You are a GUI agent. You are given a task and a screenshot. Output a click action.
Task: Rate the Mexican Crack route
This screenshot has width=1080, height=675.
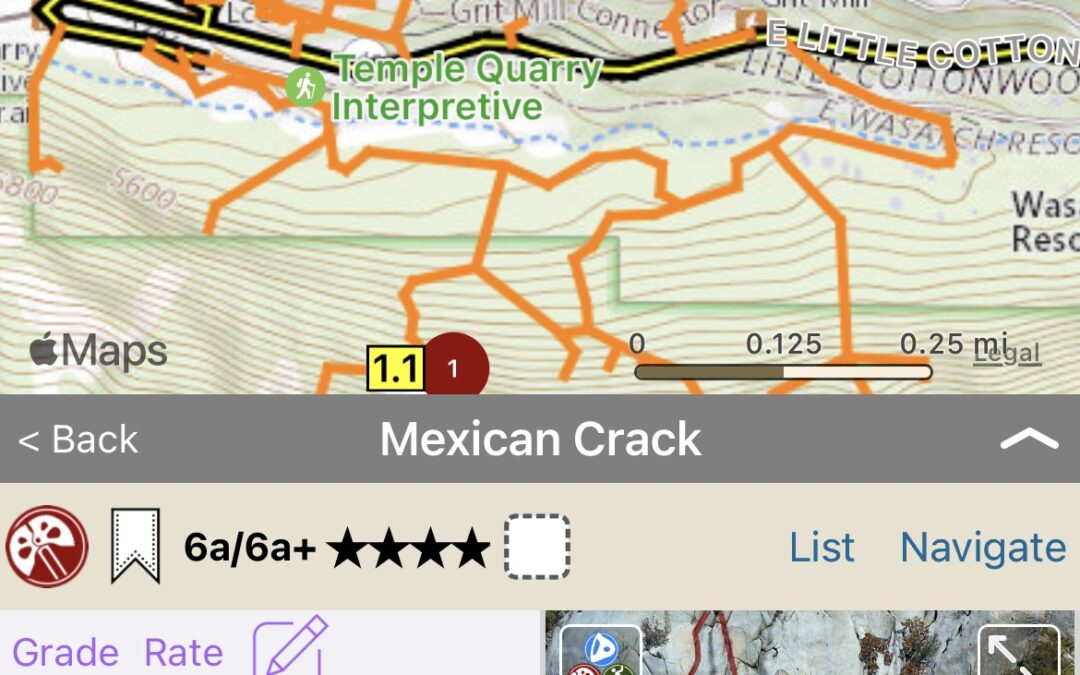183,652
